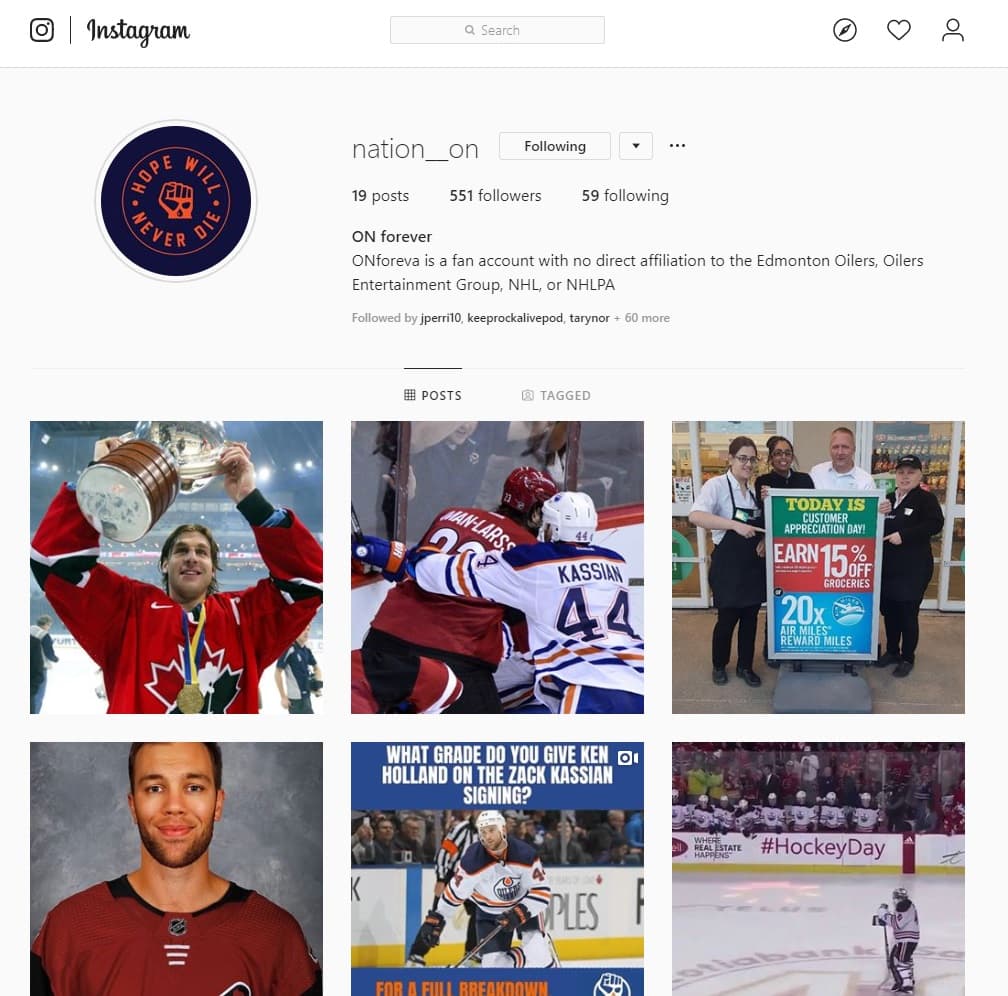This screenshot has height=996, width=1008.
Task: Open the #HockeyDay goalie post
Action: click(818, 868)
